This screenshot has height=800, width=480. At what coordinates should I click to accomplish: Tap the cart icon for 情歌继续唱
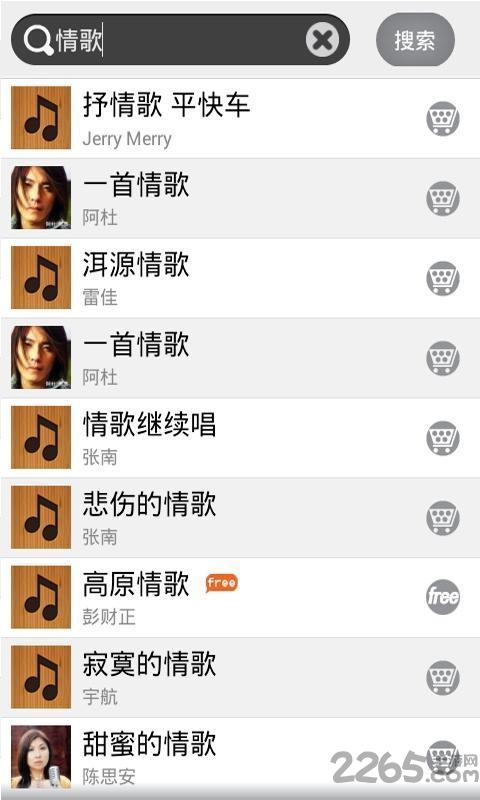point(443,438)
